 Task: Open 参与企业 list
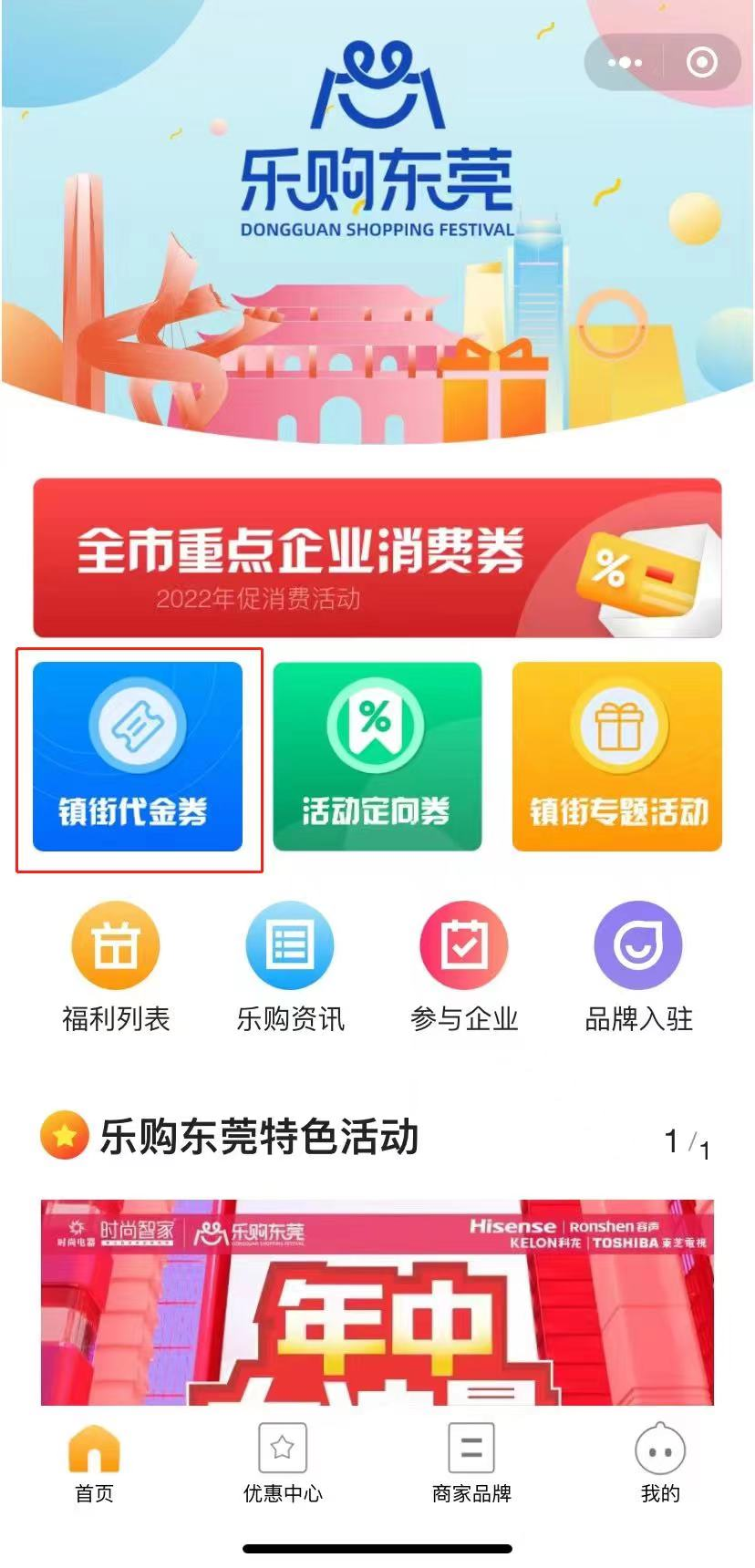[x=464, y=968]
